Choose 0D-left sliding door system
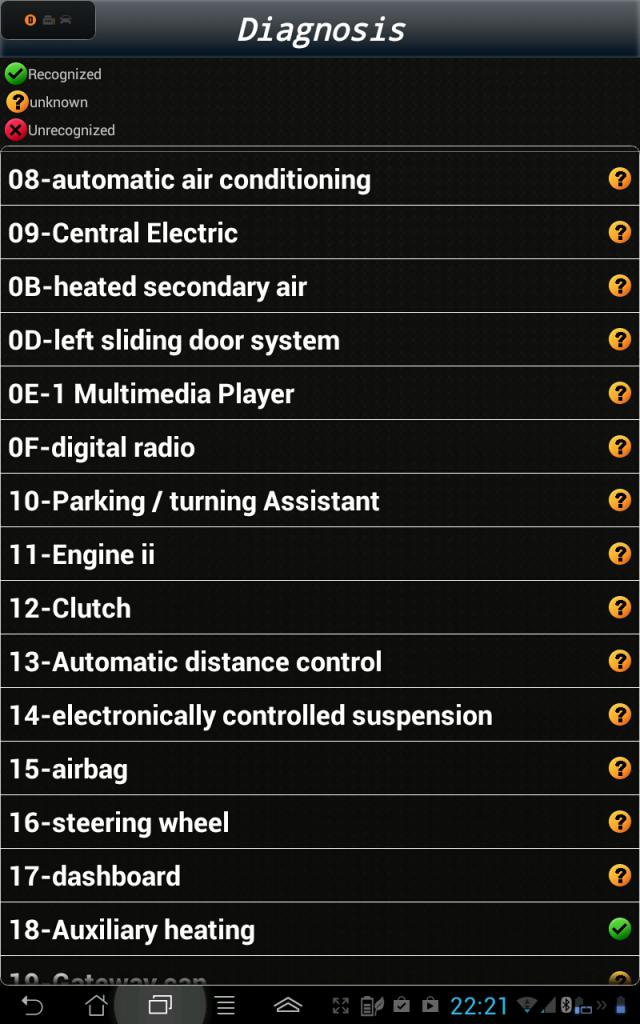The width and height of the screenshot is (640, 1024). [x=320, y=340]
